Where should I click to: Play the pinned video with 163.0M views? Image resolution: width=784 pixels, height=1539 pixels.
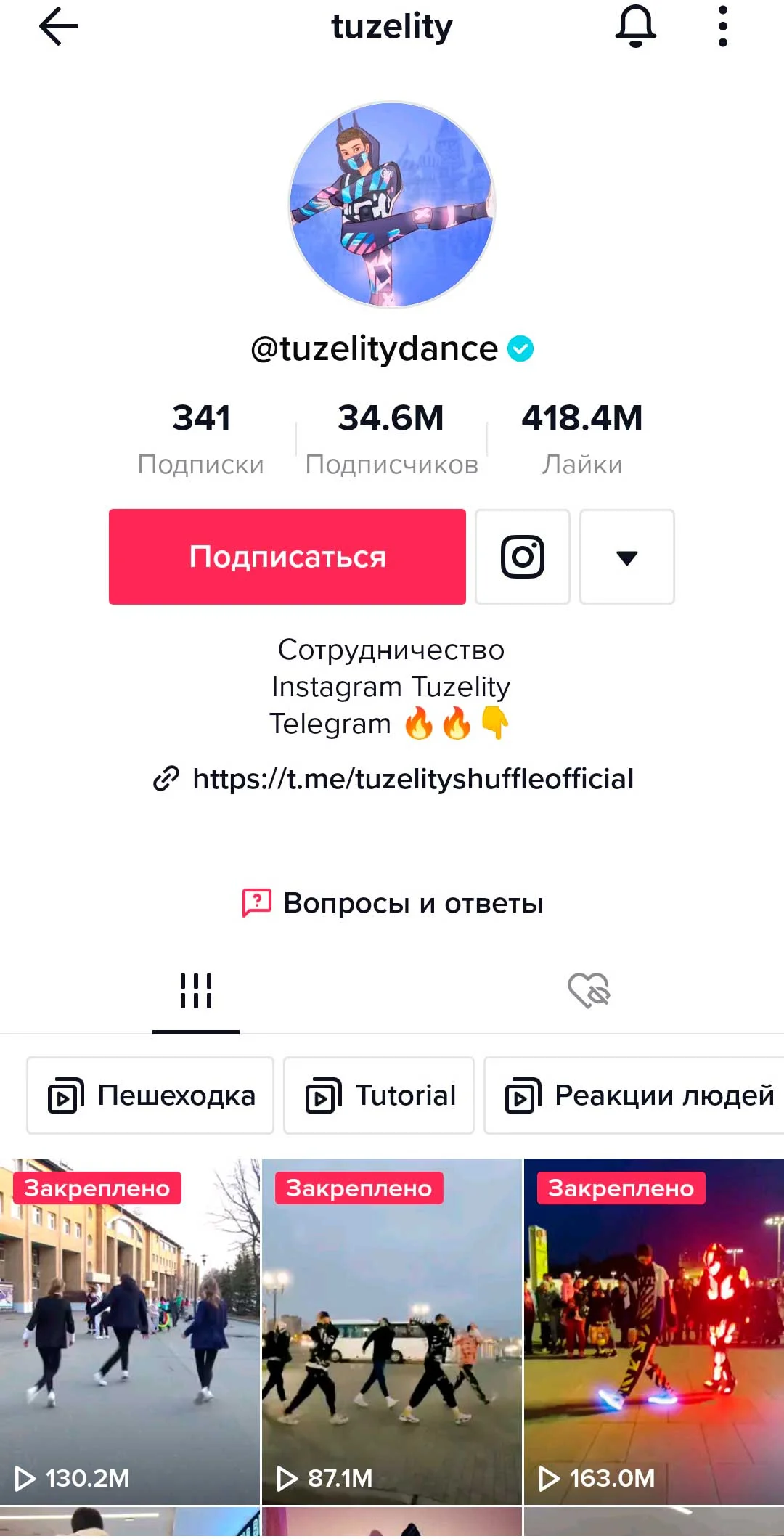pyautogui.click(x=653, y=1332)
